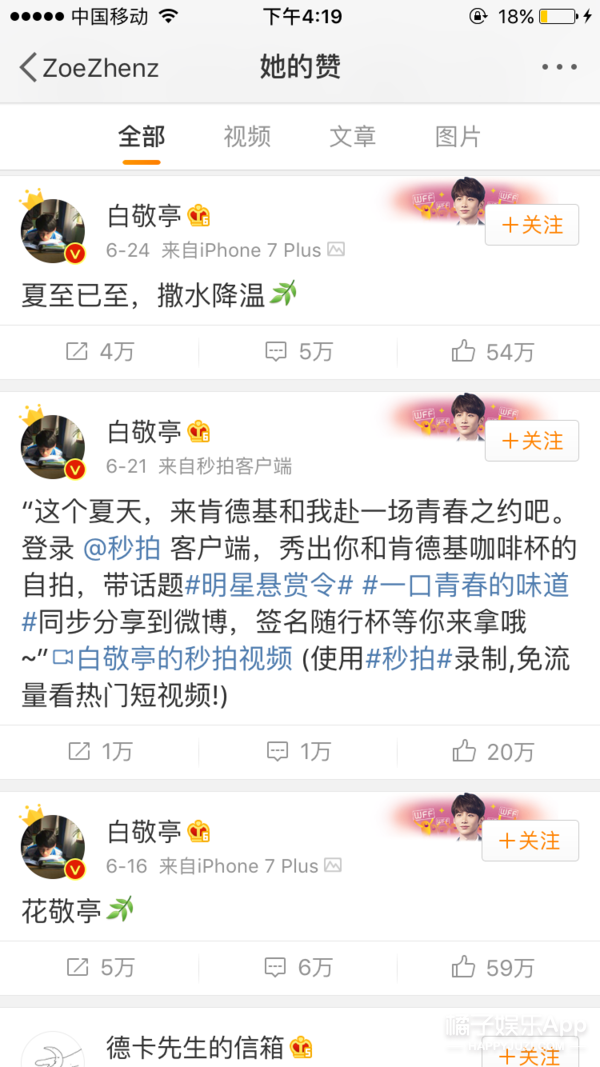
Task: Show the 图片 tab
Action: pyautogui.click(x=458, y=136)
